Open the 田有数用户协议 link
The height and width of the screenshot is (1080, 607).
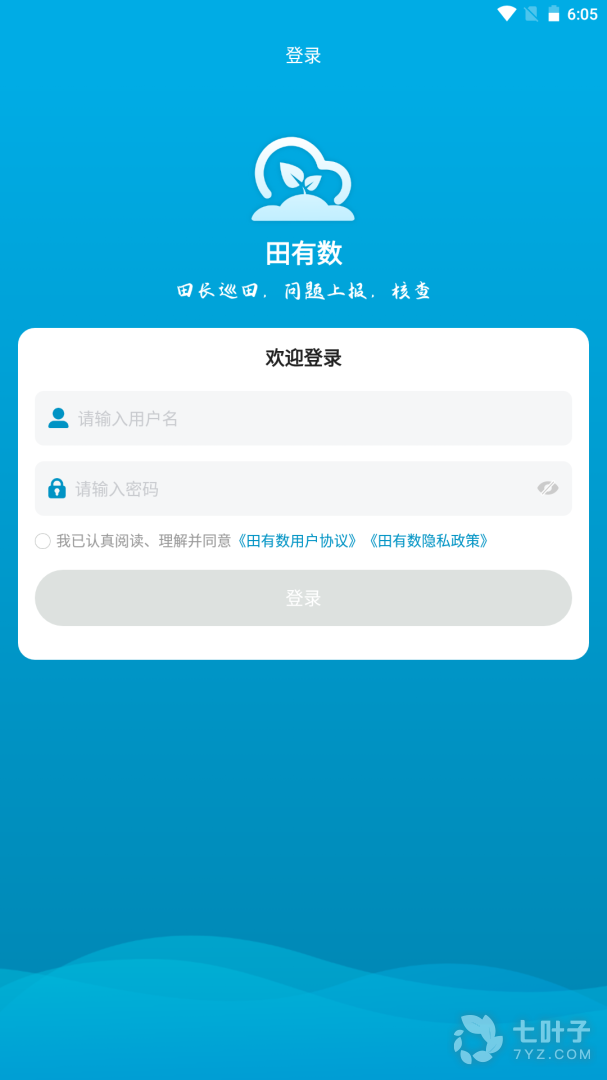tap(297, 541)
